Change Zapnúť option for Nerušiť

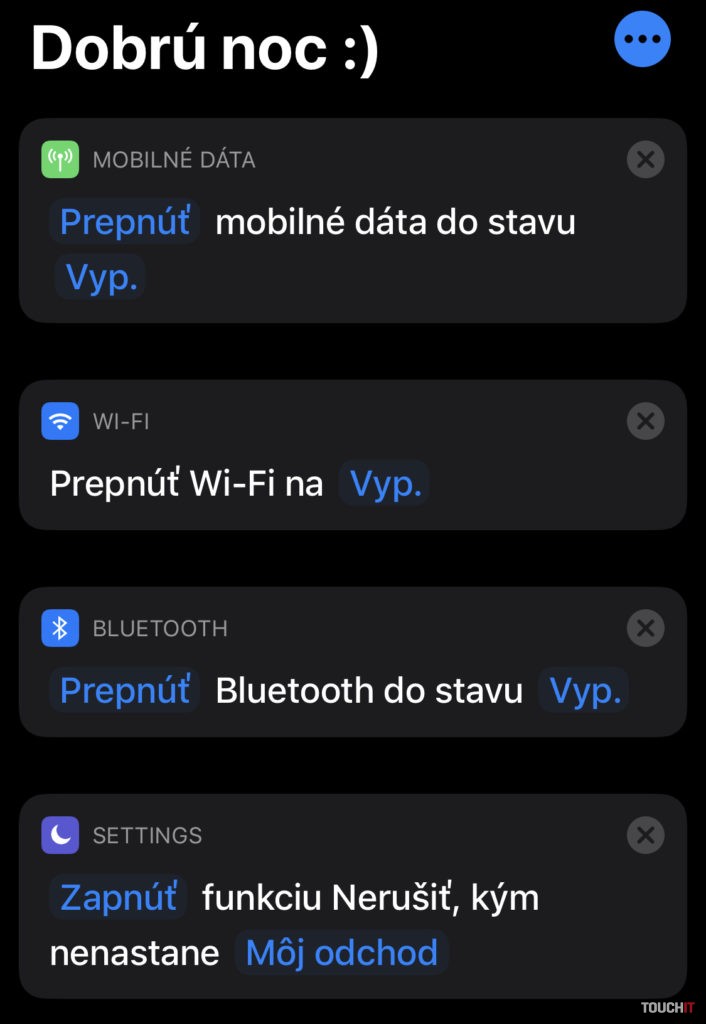tap(119, 897)
